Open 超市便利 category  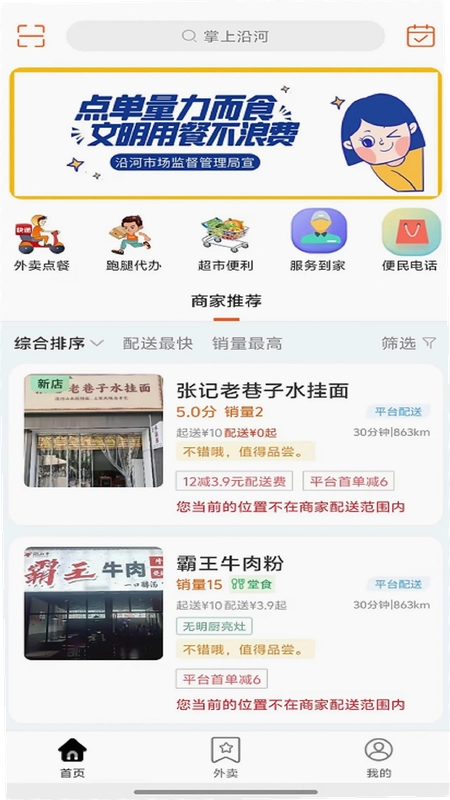click(226, 243)
